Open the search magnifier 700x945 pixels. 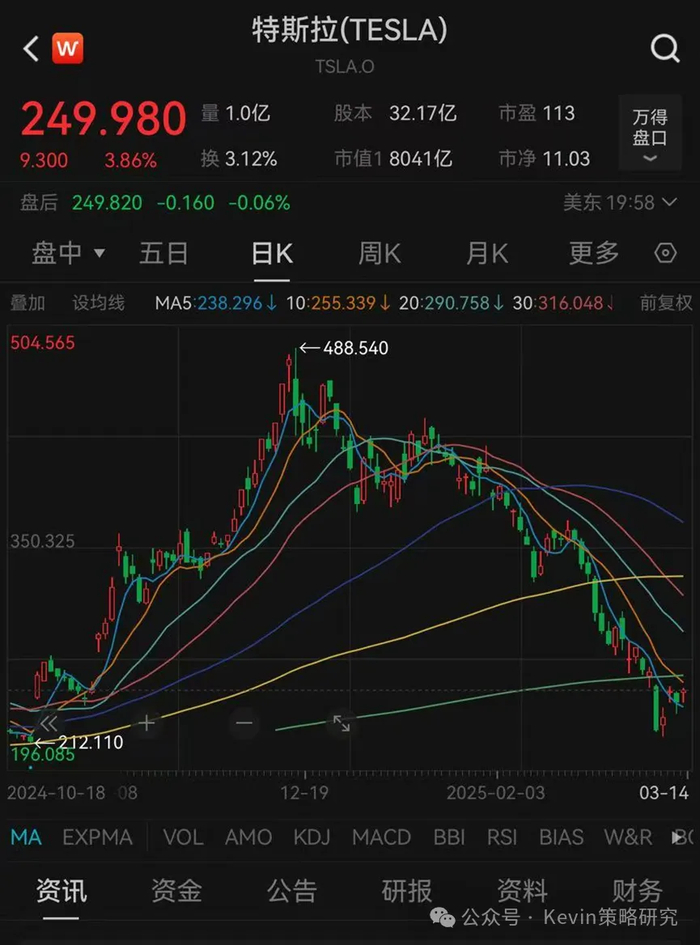pyautogui.click(x=665, y=48)
